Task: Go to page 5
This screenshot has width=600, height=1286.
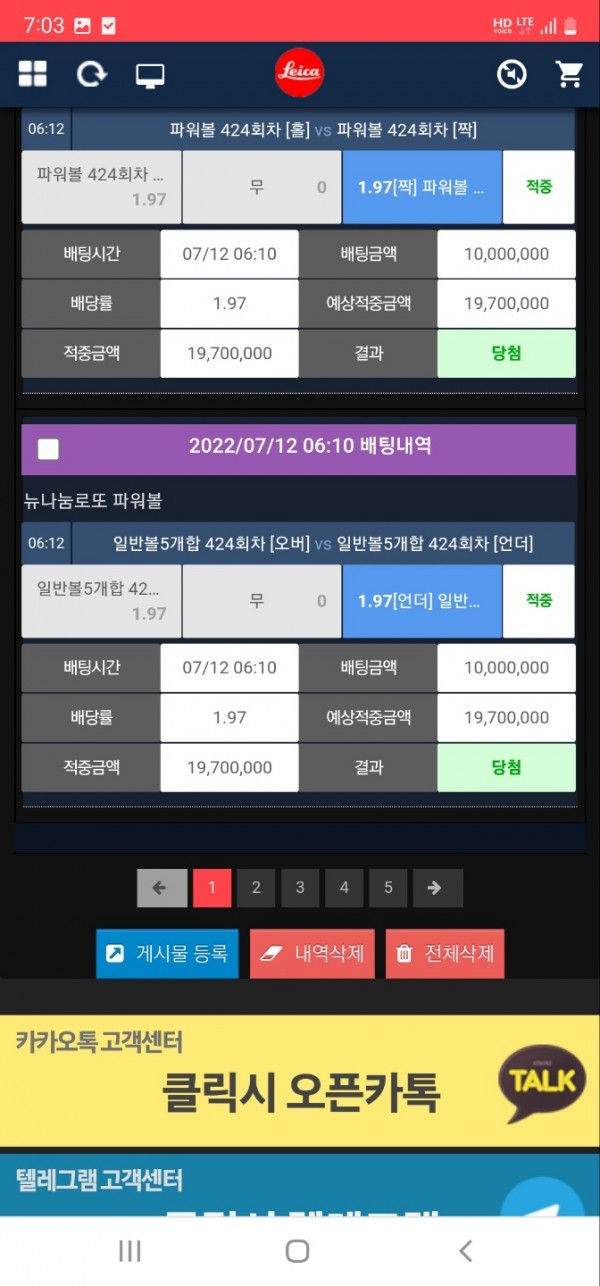Action: click(x=388, y=888)
